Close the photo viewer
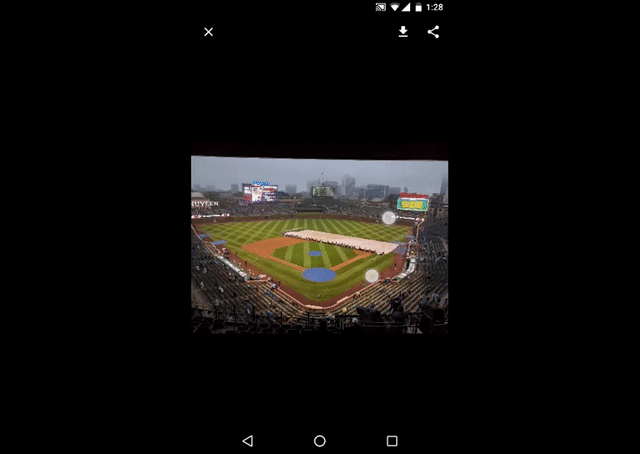Screen dimensions: 640x454 [x=208, y=32]
